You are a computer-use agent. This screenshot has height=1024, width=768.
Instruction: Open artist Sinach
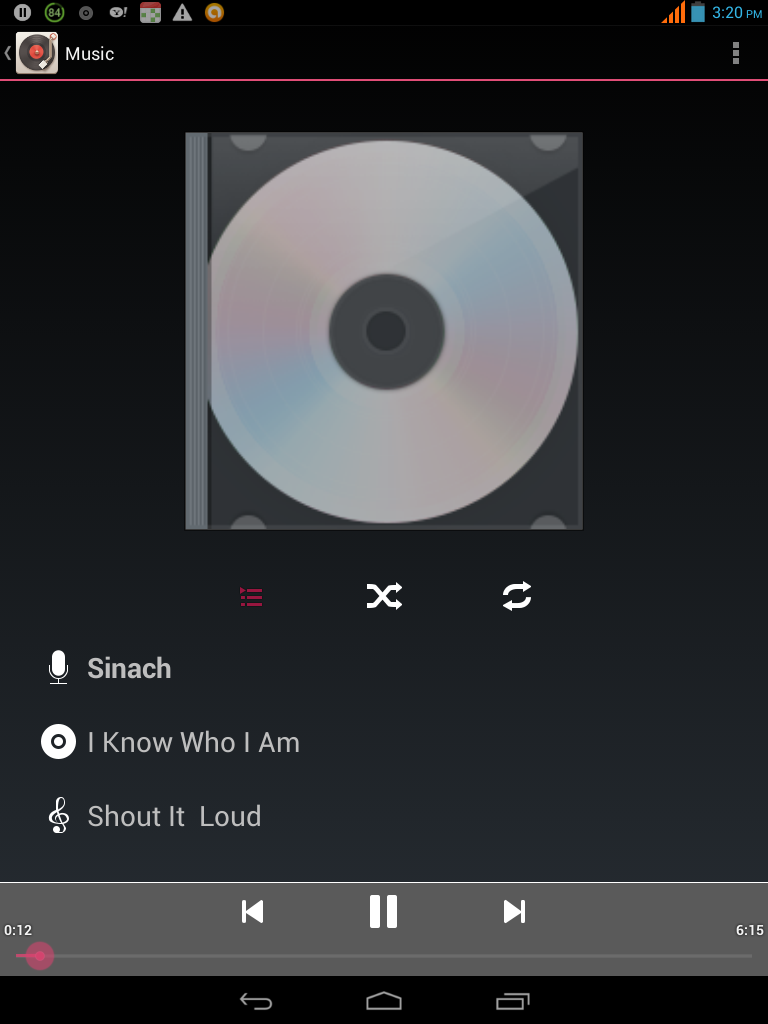click(128, 668)
